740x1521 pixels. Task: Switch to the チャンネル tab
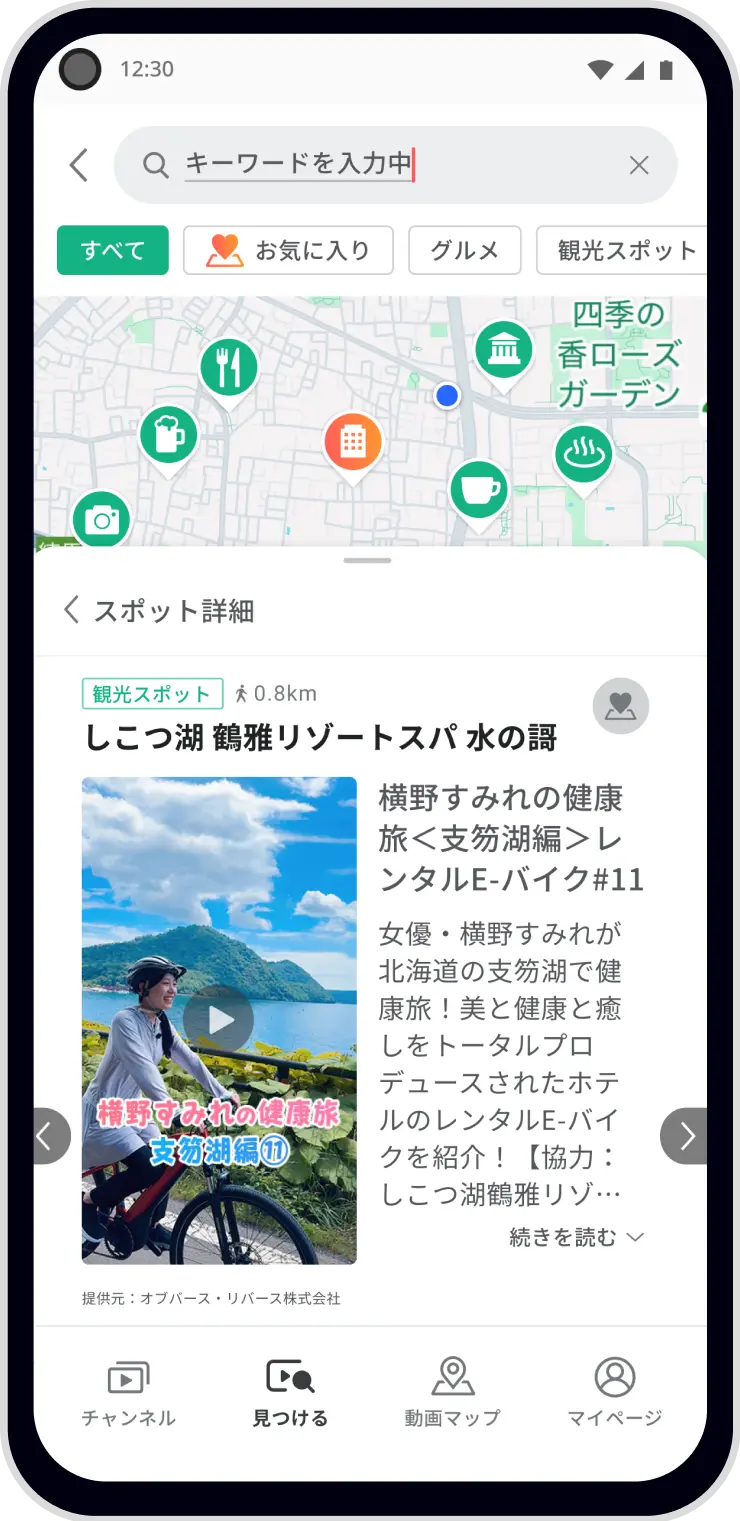[128, 1392]
